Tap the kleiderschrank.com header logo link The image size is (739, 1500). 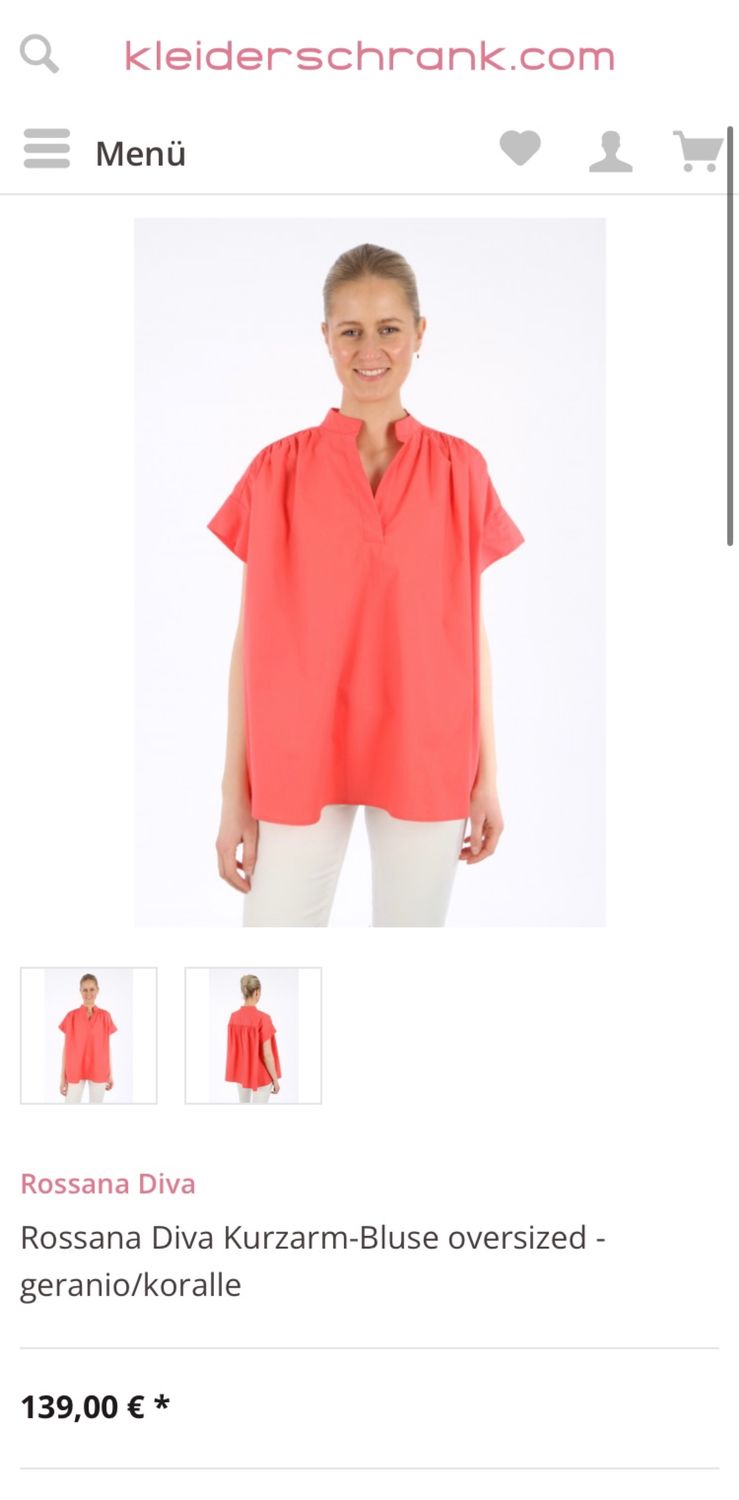pos(369,56)
